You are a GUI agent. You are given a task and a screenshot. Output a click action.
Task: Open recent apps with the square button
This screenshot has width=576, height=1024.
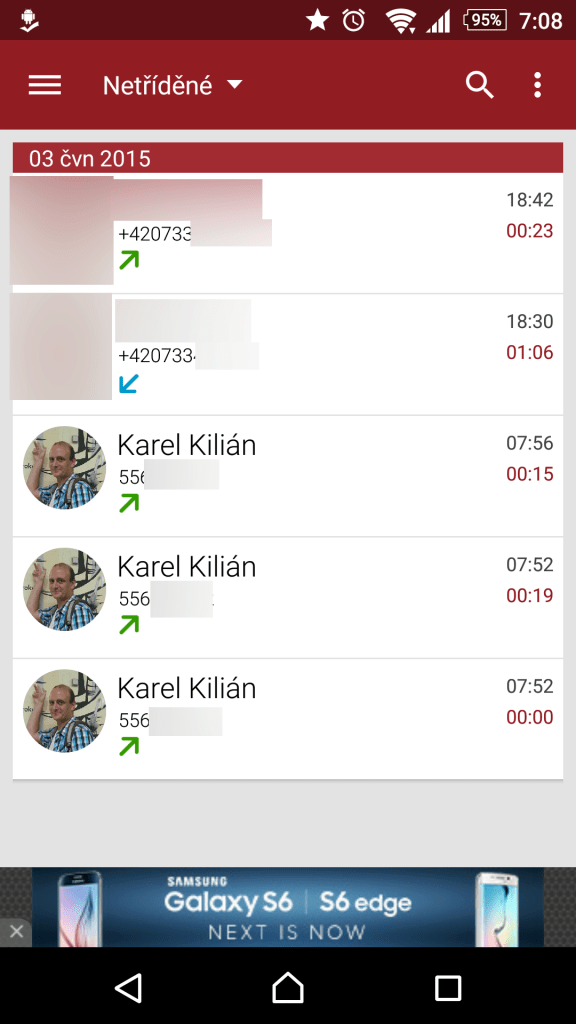pyautogui.click(x=448, y=987)
